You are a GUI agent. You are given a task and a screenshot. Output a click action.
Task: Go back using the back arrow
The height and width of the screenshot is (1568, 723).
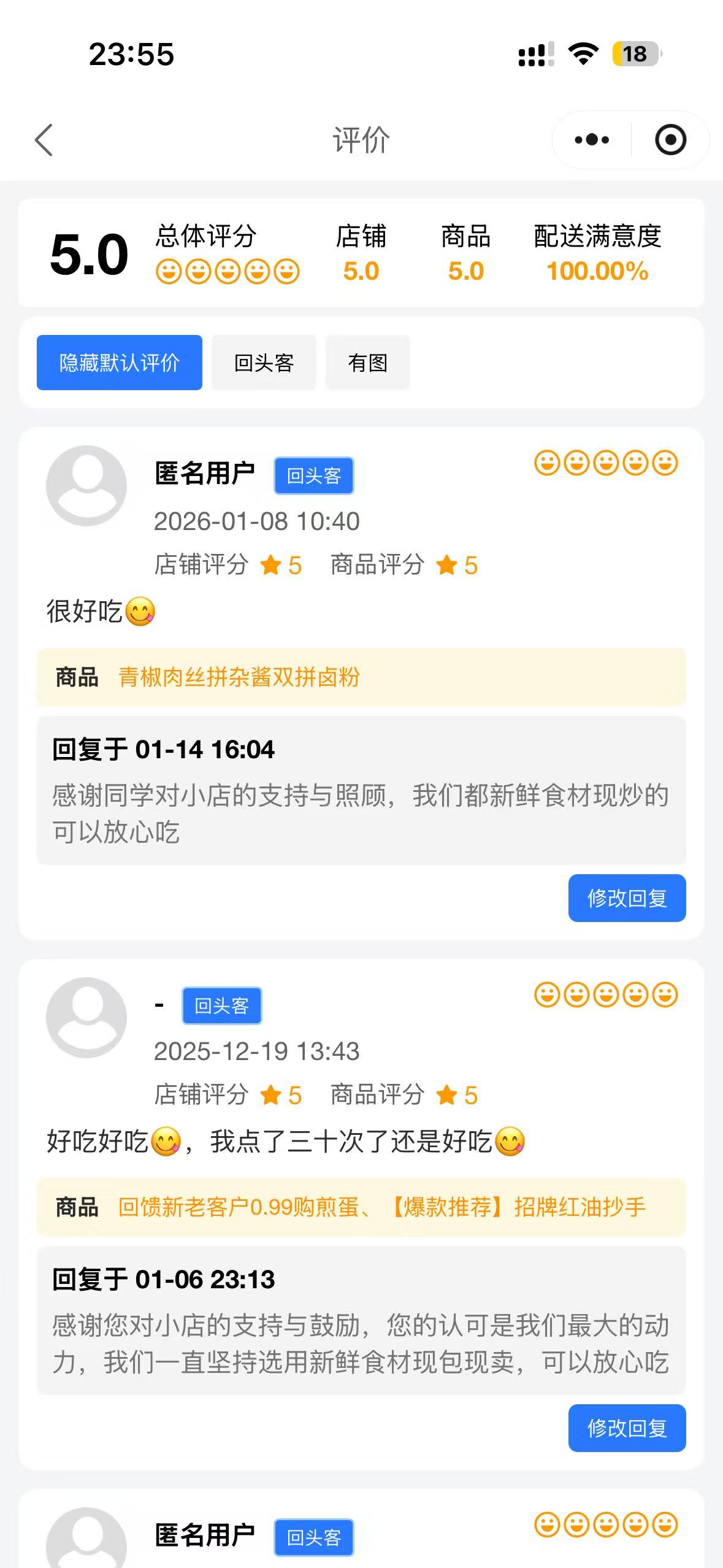tap(43, 140)
